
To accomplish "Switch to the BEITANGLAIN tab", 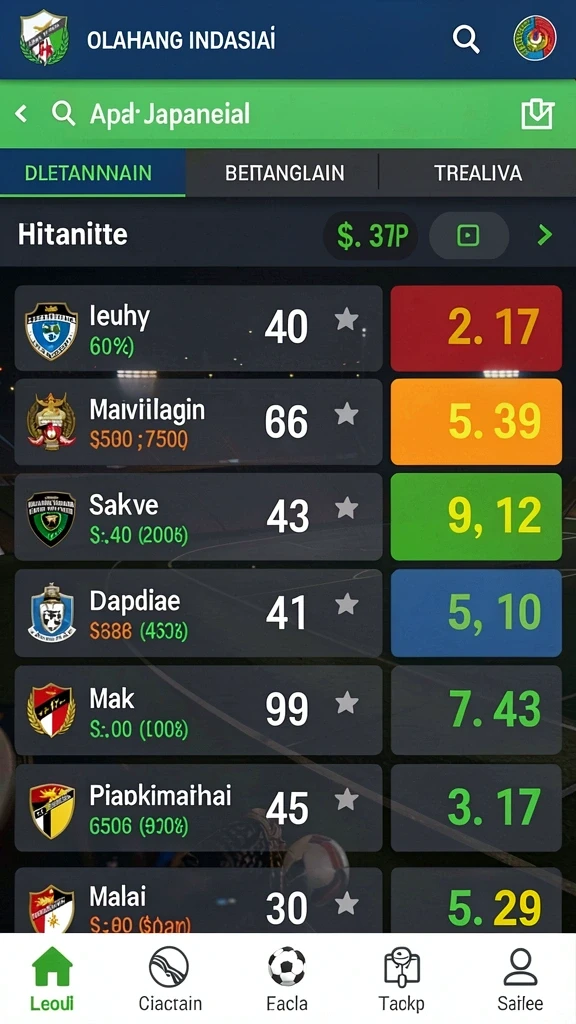I will [x=284, y=172].
